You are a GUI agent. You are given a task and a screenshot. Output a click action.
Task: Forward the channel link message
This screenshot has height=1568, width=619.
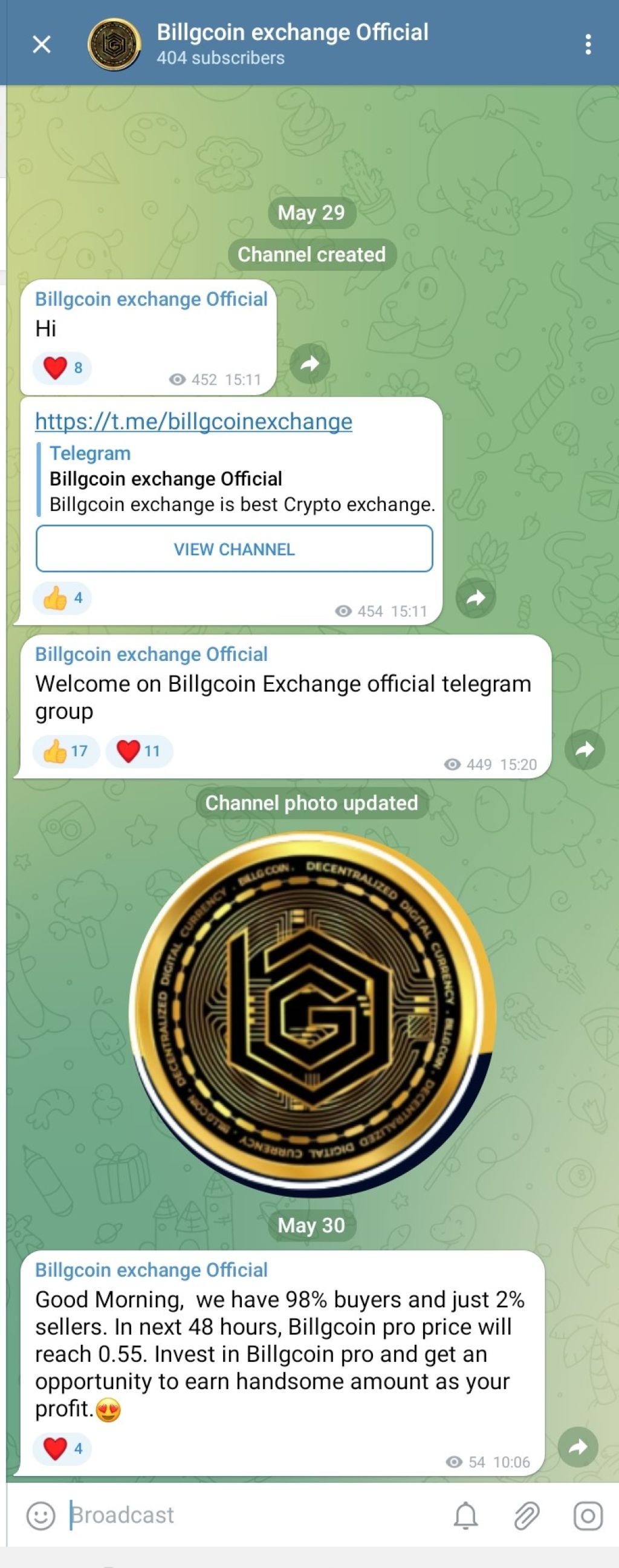pyautogui.click(x=476, y=597)
